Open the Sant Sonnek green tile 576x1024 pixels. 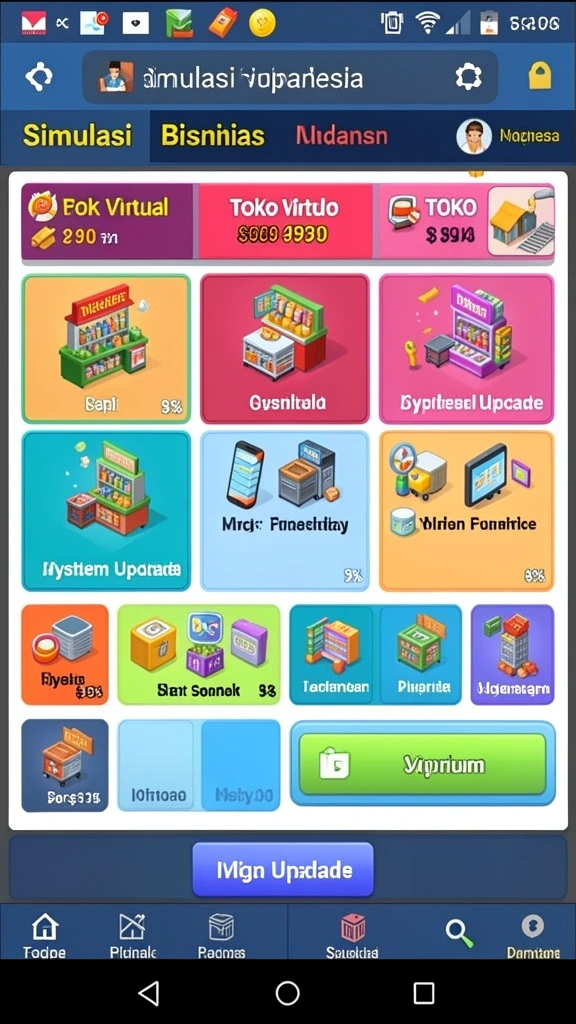coord(199,654)
